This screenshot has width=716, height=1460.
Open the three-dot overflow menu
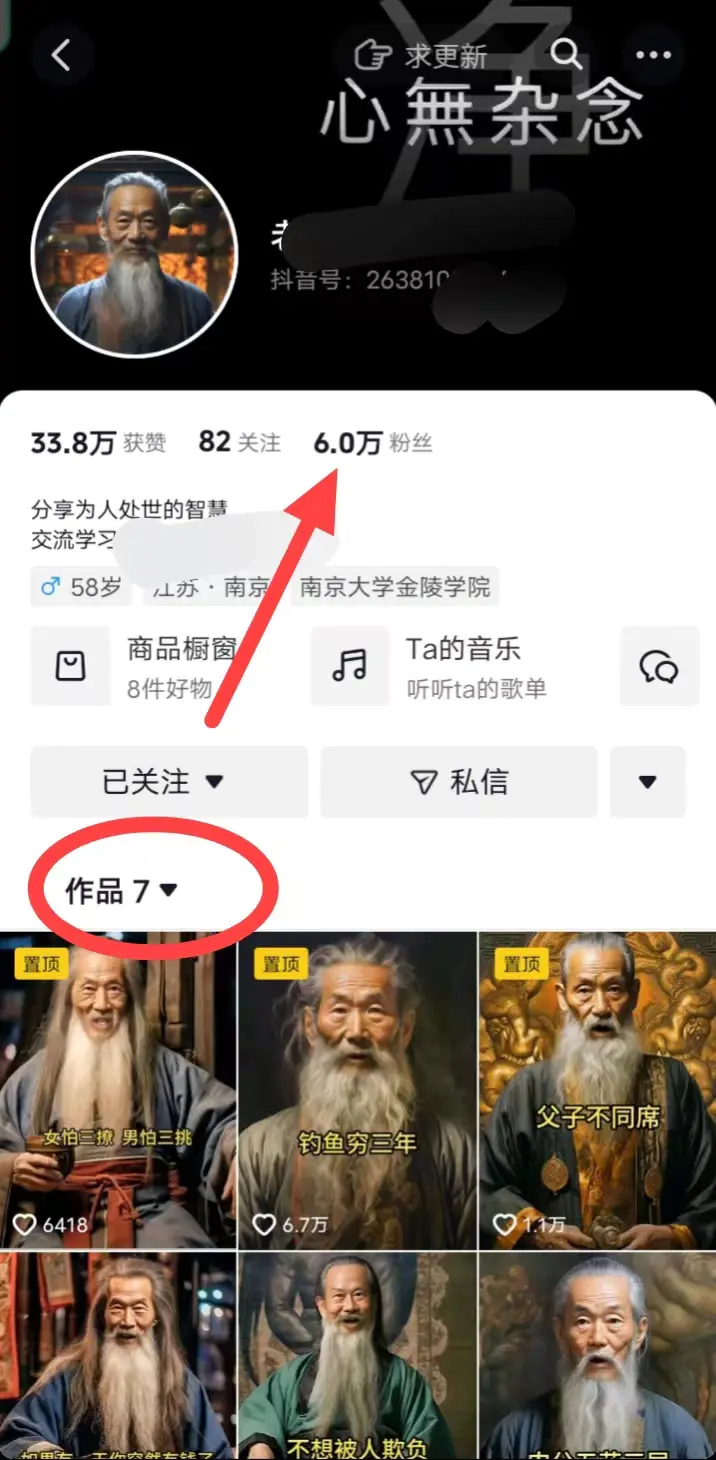pos(654,55)
